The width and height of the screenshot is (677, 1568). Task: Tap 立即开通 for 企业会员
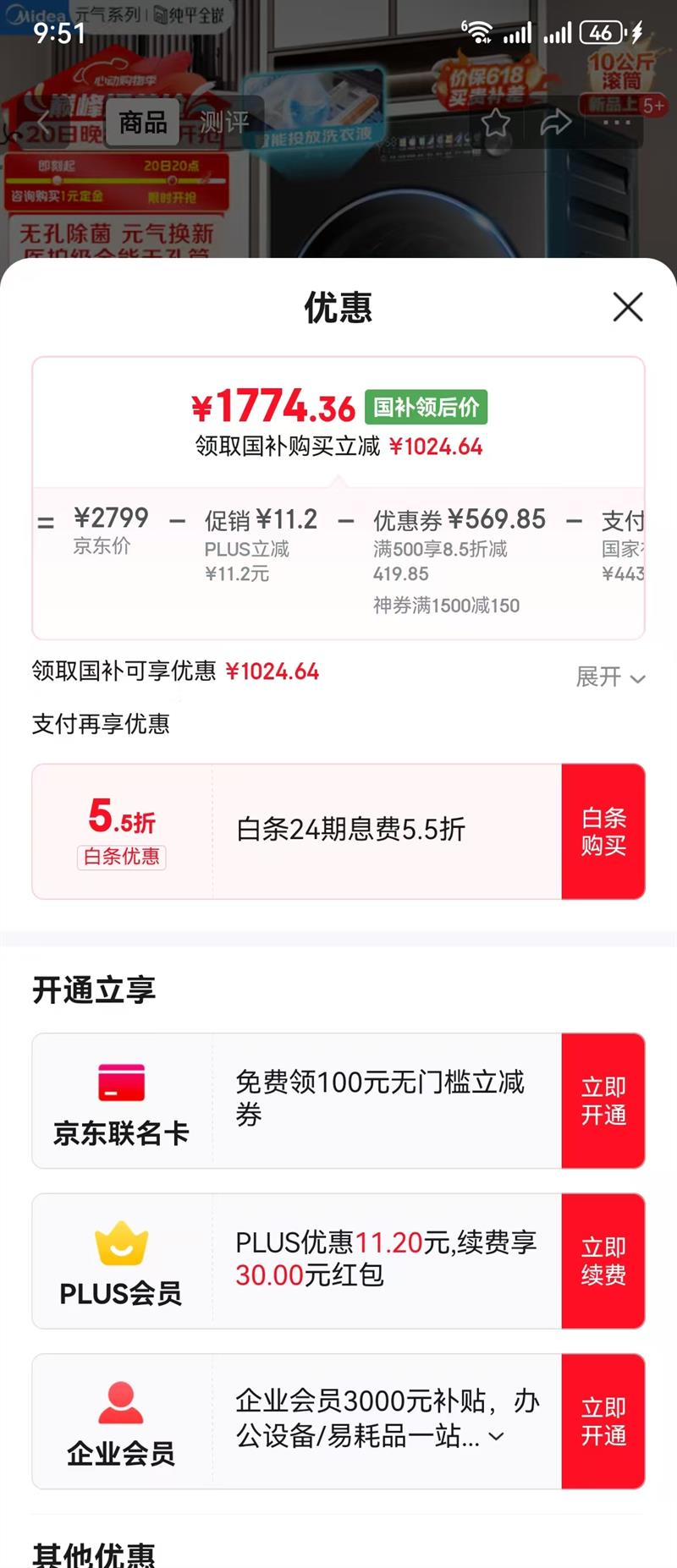pyautogui.click(x=603, y=1421)
